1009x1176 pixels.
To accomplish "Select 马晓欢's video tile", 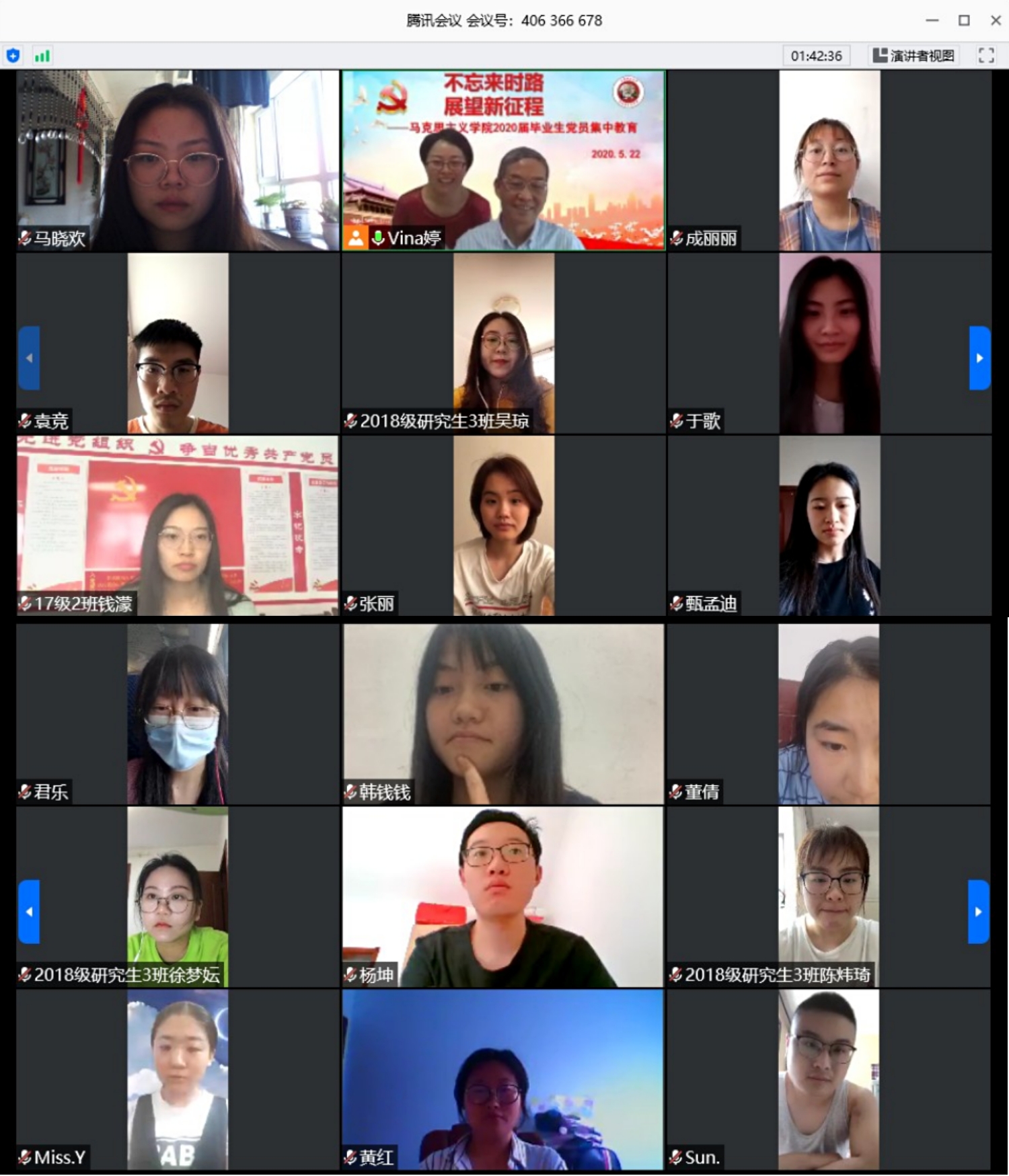I will pos(178,160).
